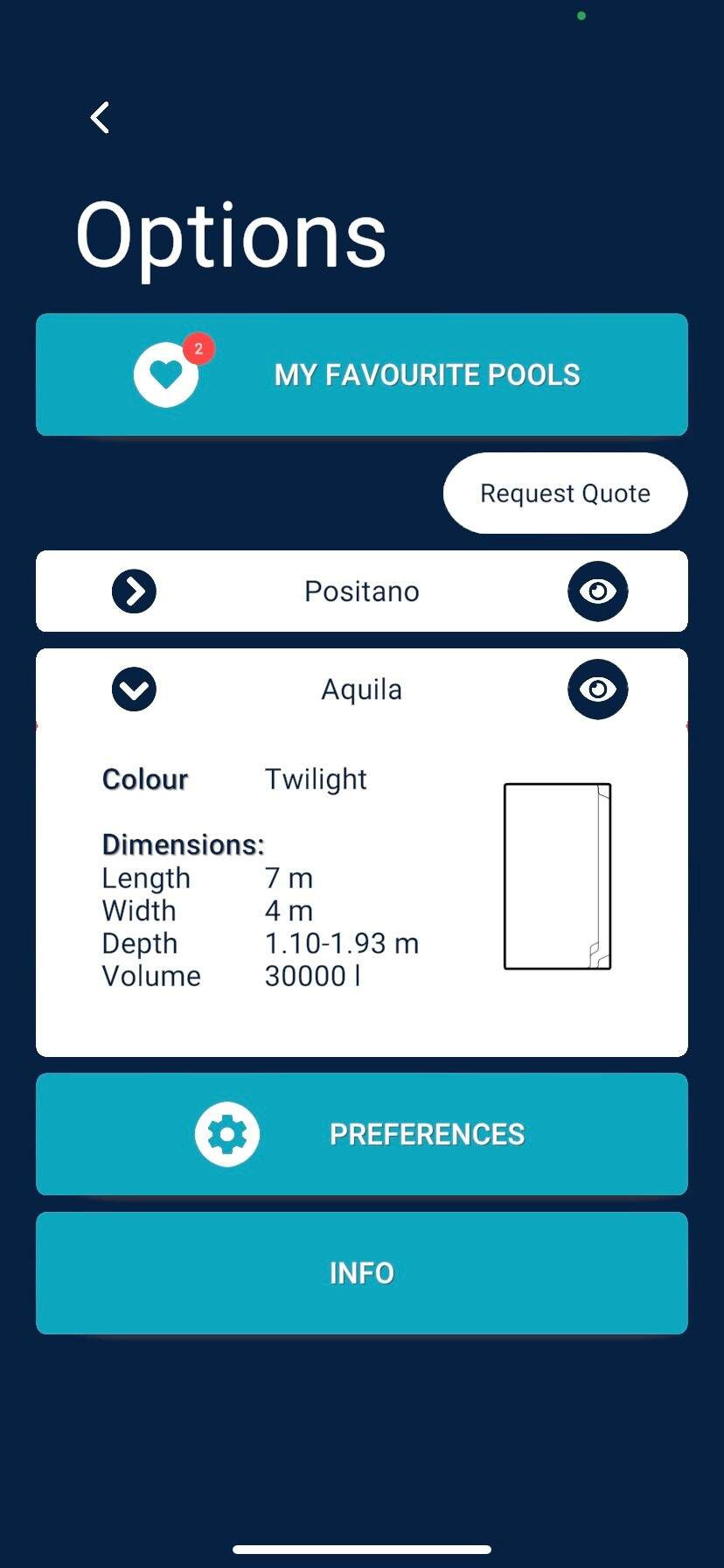
Task: Go back using the top arrow
Action: click(100, 117)
